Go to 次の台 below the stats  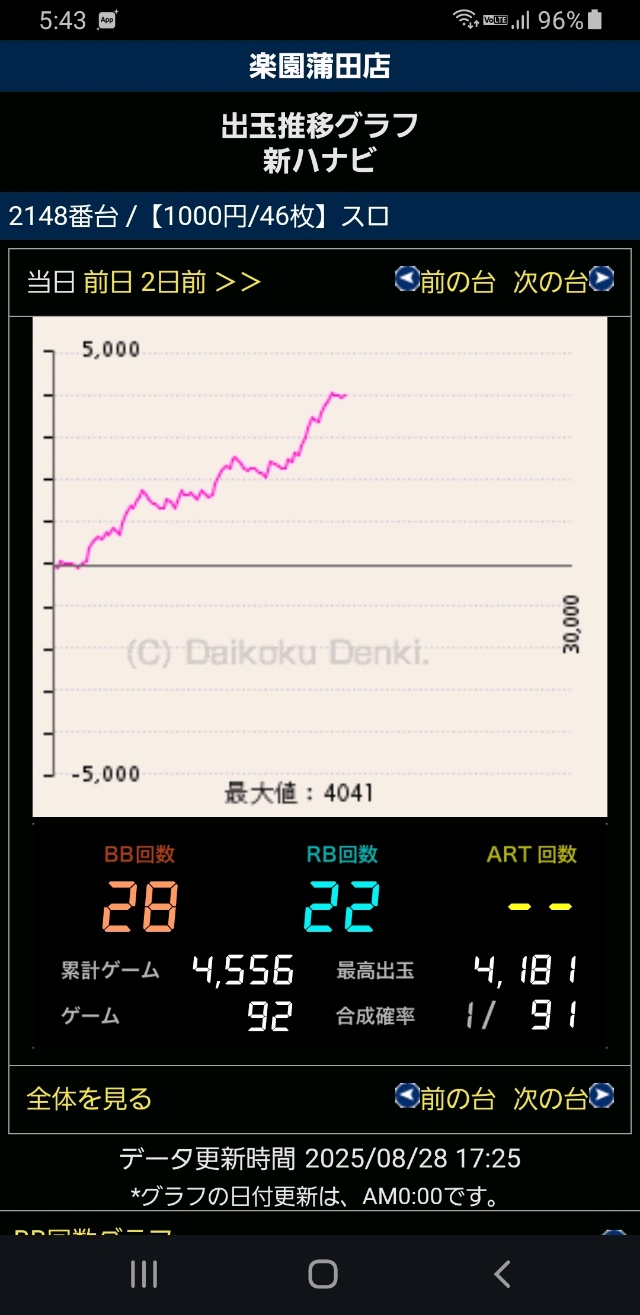563,1099
